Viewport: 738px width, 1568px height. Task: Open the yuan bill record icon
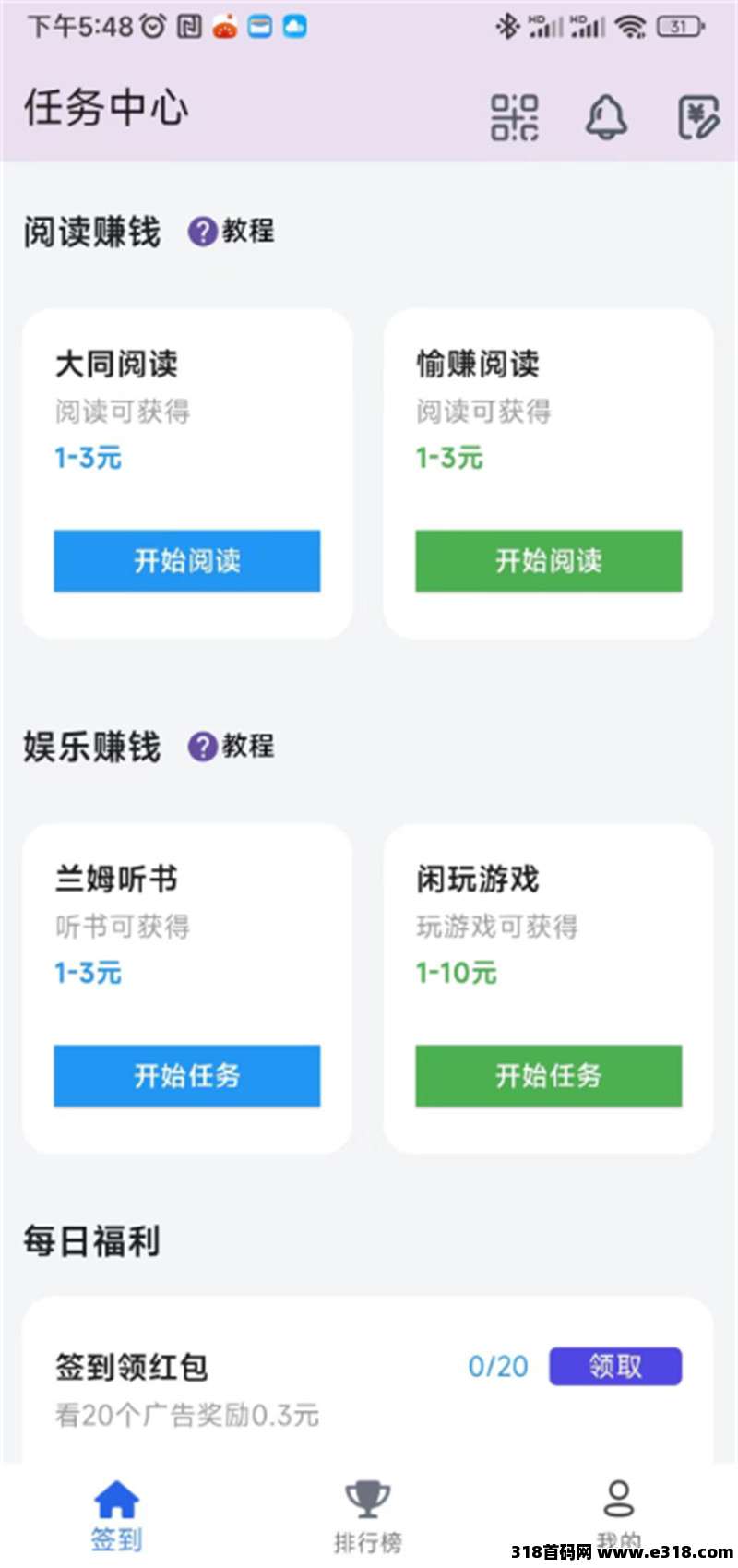pos(698,117)
